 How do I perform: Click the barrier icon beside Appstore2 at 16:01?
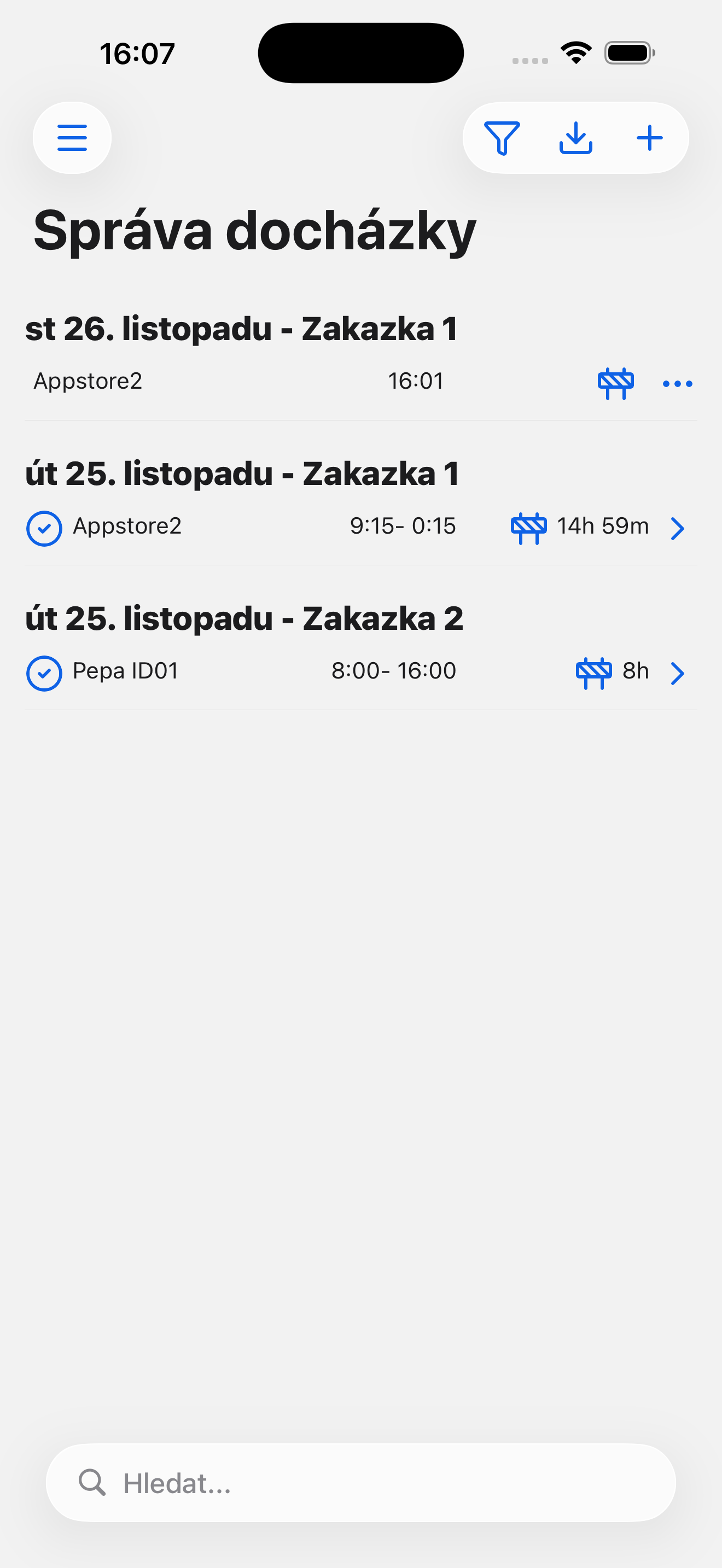click(x=616, y=383)
